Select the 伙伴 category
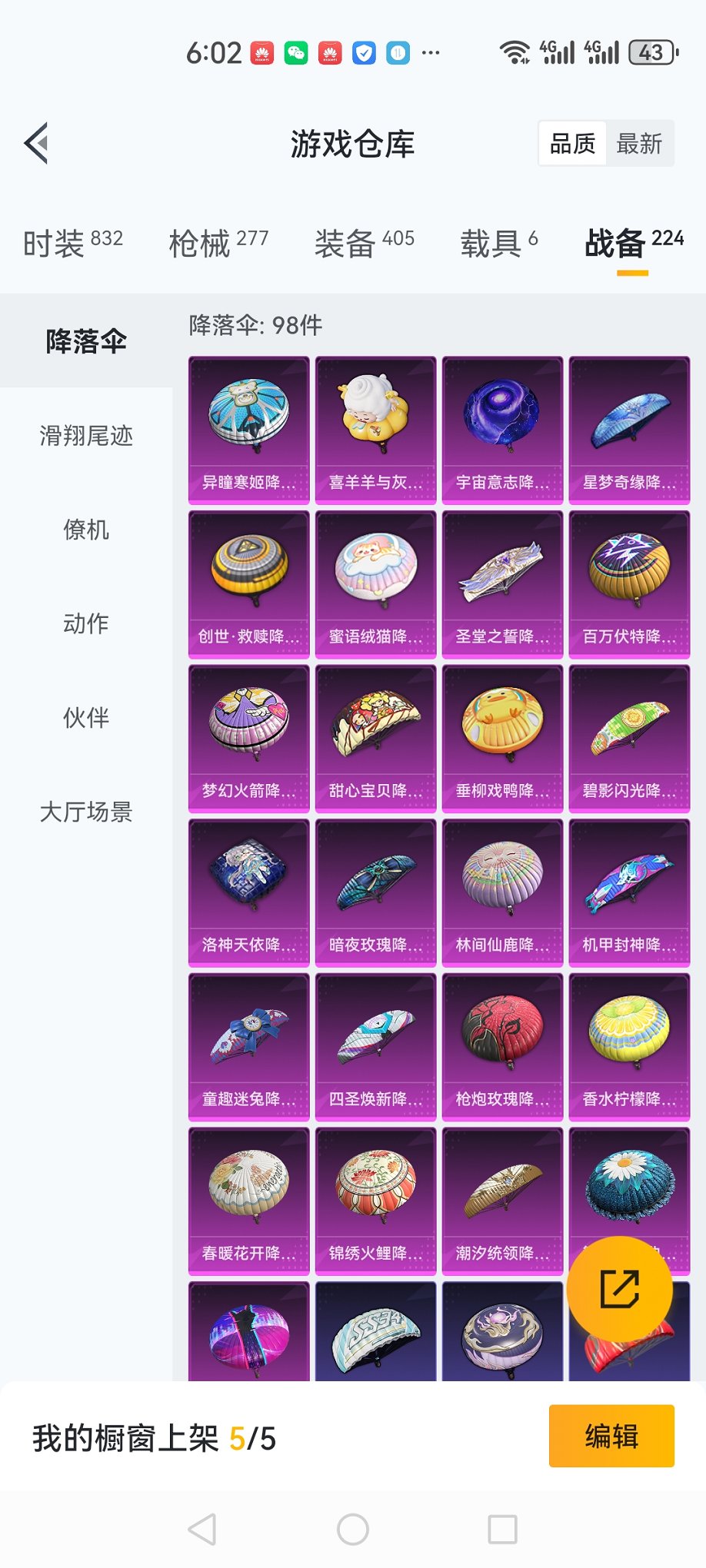706x1568 pixels. pos(86,717)
